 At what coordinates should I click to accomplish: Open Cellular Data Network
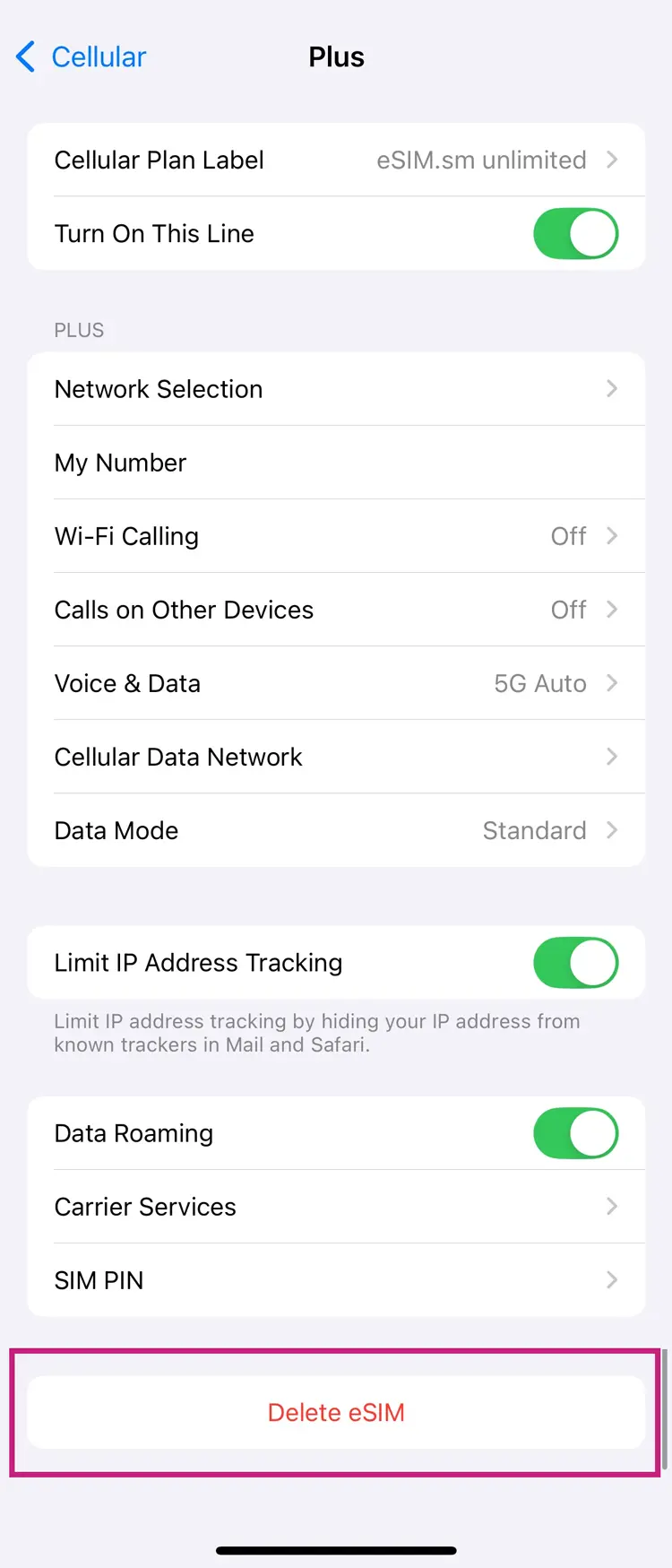336,757
